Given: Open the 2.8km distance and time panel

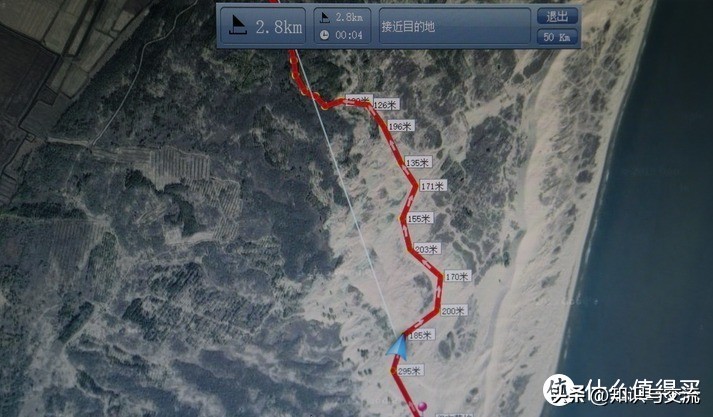Looking at the screenshot, I should point(344,26).
